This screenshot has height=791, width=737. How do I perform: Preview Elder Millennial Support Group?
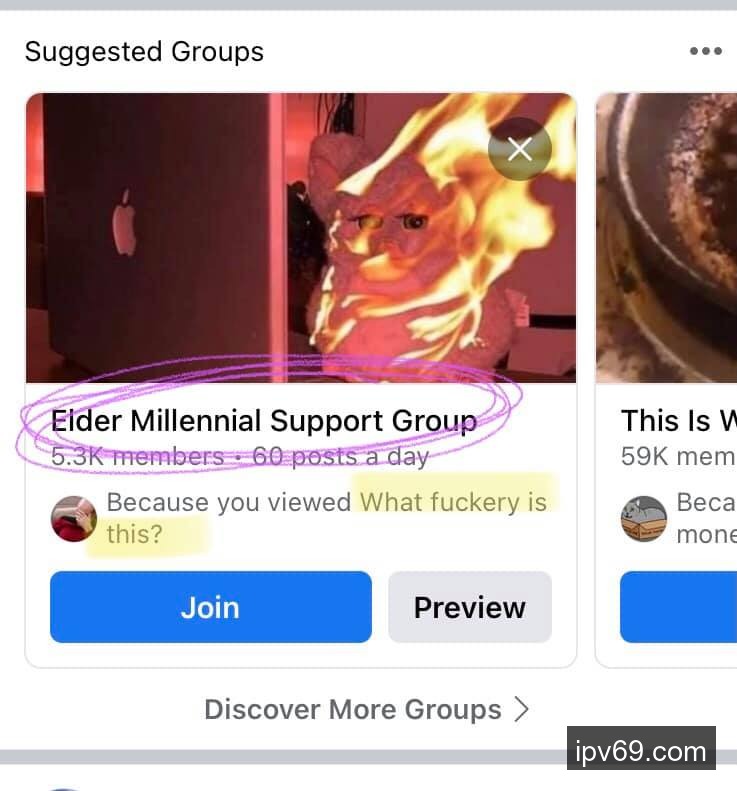[x=469, y=607]
